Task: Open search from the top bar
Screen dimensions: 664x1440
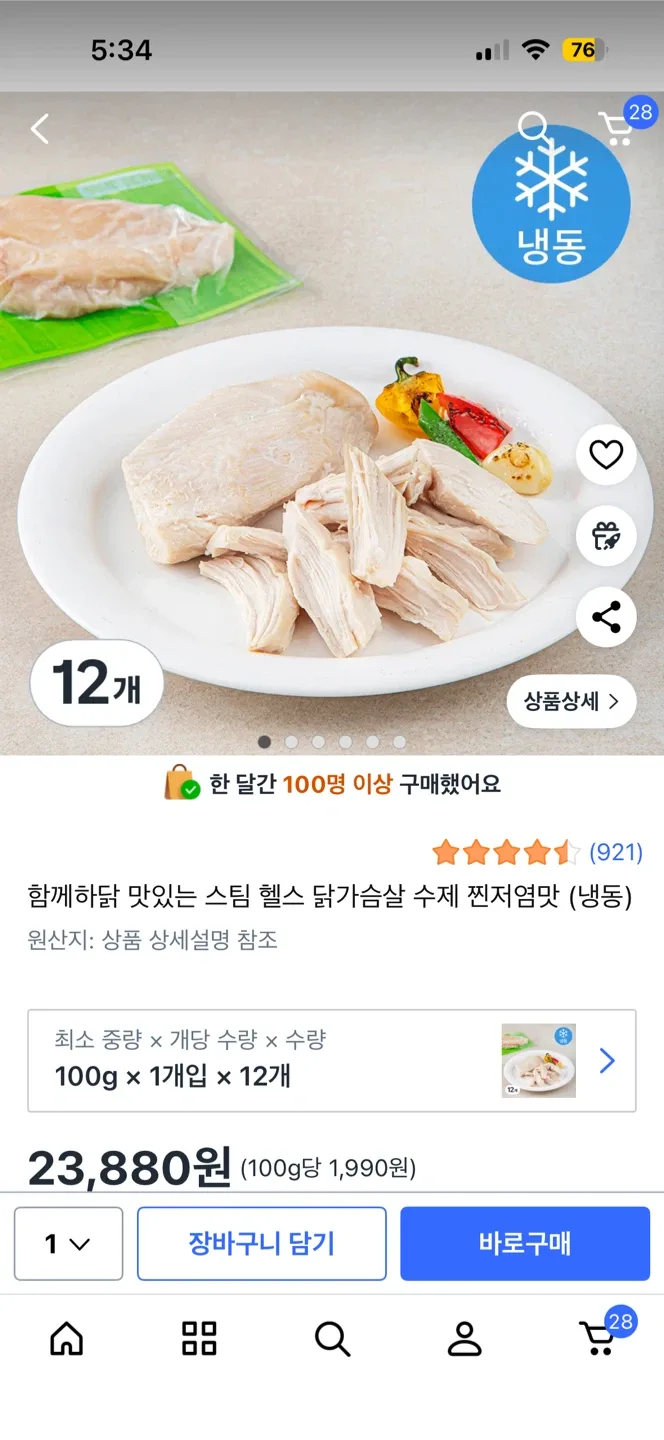Action: click(533, 128)
